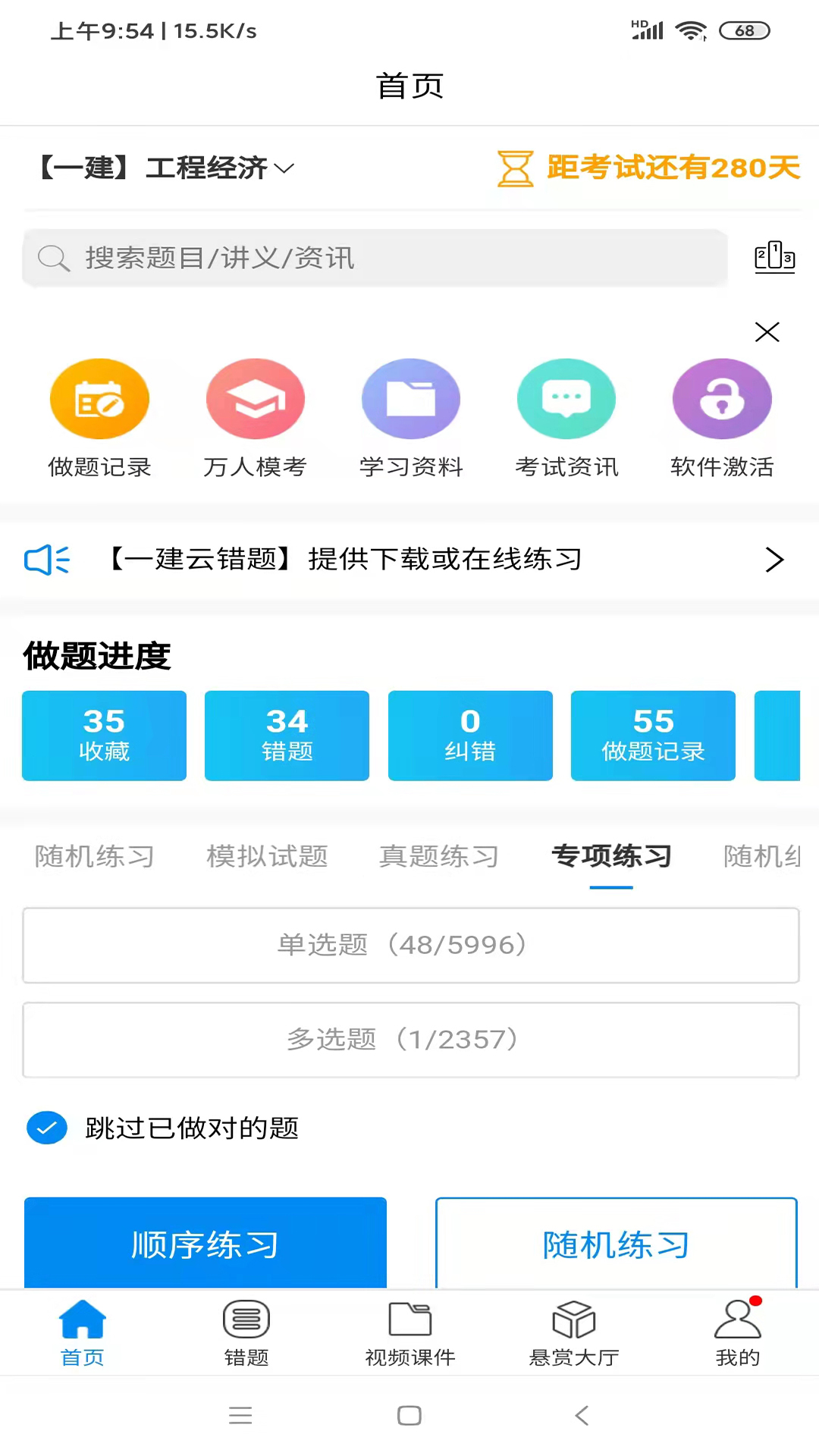The image size is (819, 1456).
Task: Disable 跳过已做对的题 checkbox
Action: click(x=47, y=1128)
